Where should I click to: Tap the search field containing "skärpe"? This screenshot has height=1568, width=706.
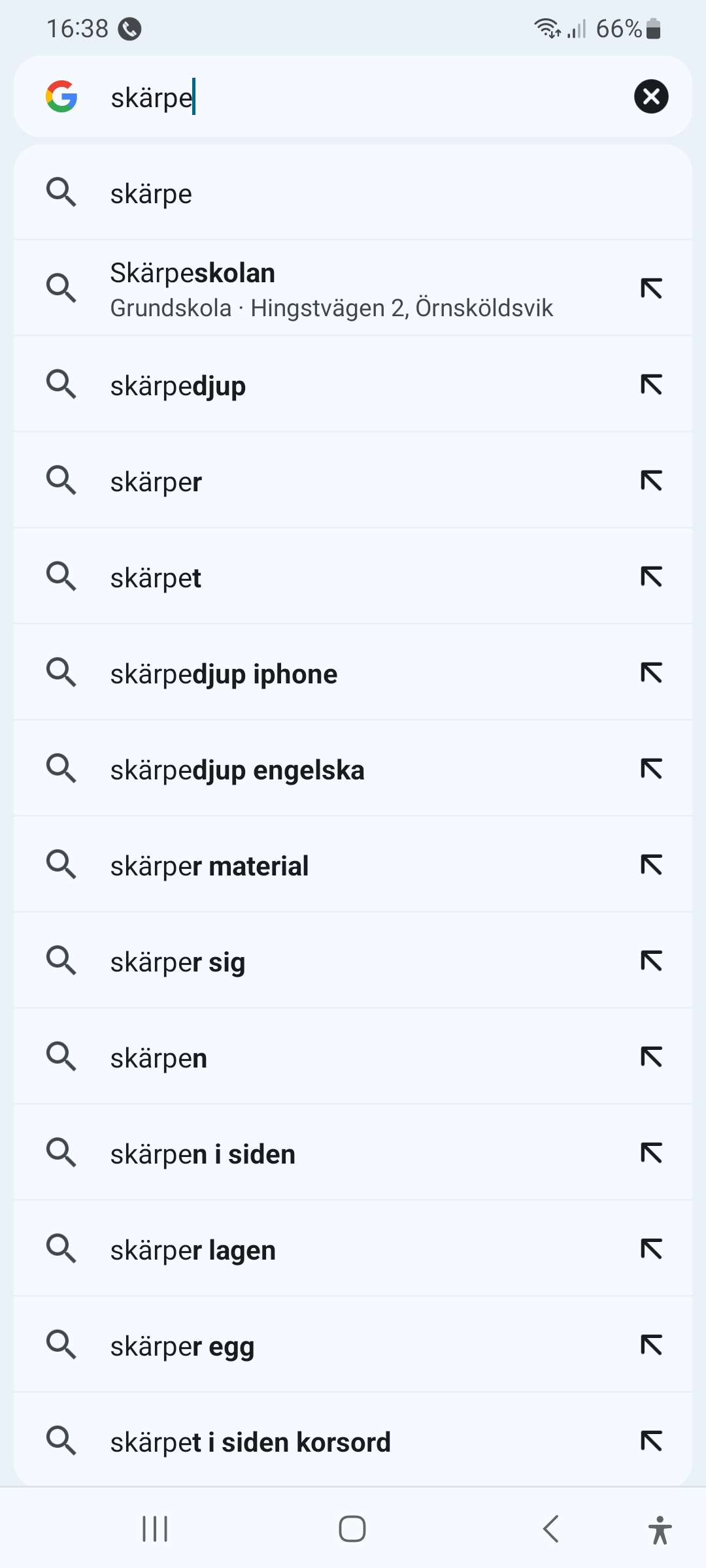(353, 97)
